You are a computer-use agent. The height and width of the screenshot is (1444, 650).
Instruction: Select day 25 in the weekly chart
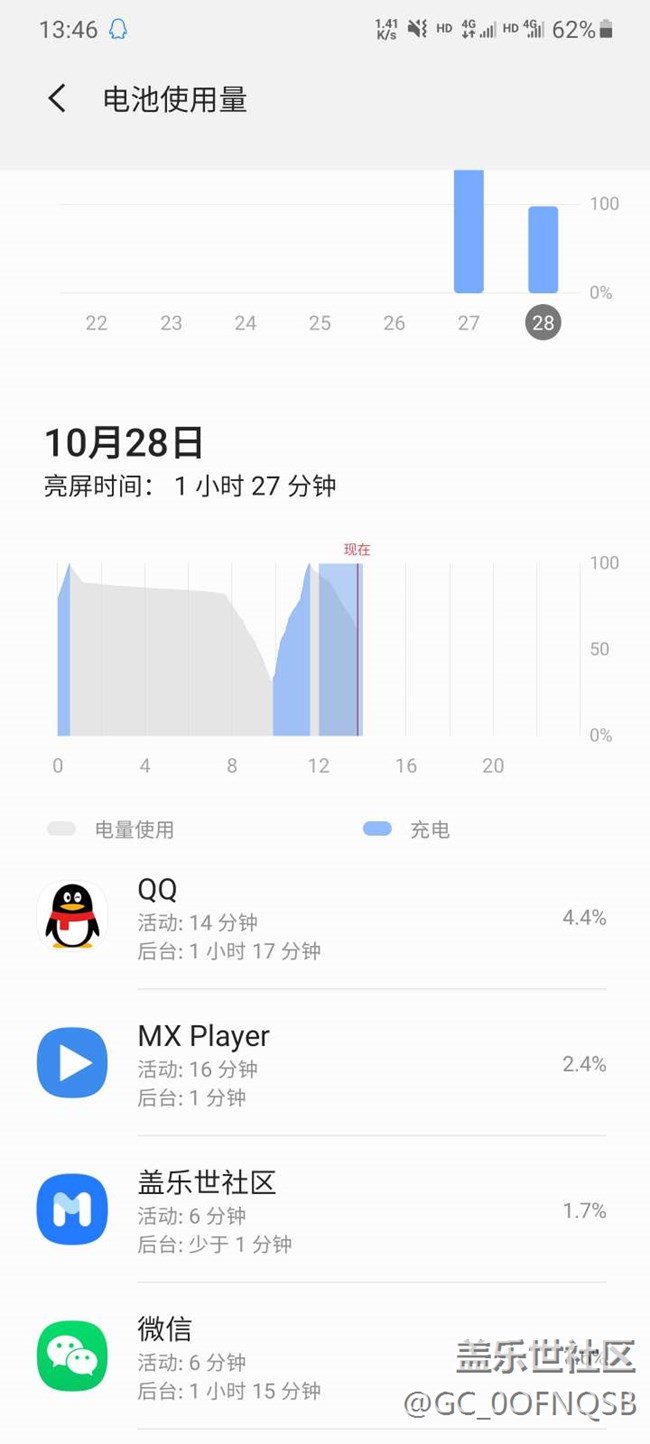pyautogui.click(x=320, y=323)
